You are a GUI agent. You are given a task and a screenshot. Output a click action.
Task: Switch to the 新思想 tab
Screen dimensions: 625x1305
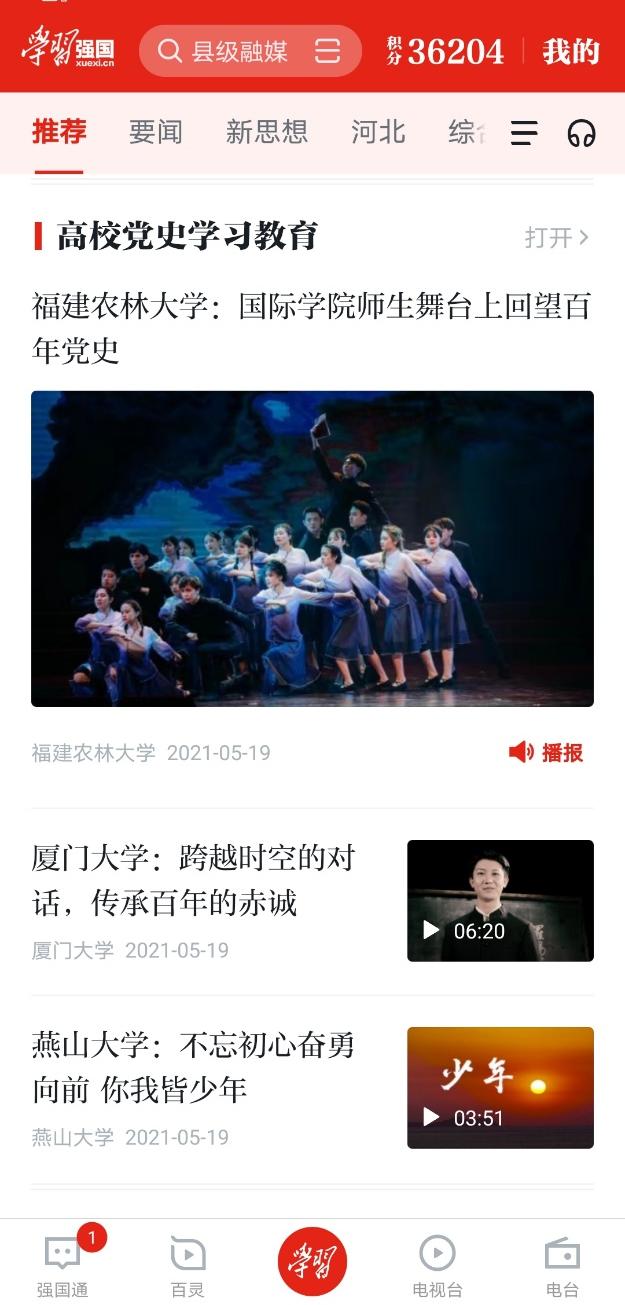(266, 132)
